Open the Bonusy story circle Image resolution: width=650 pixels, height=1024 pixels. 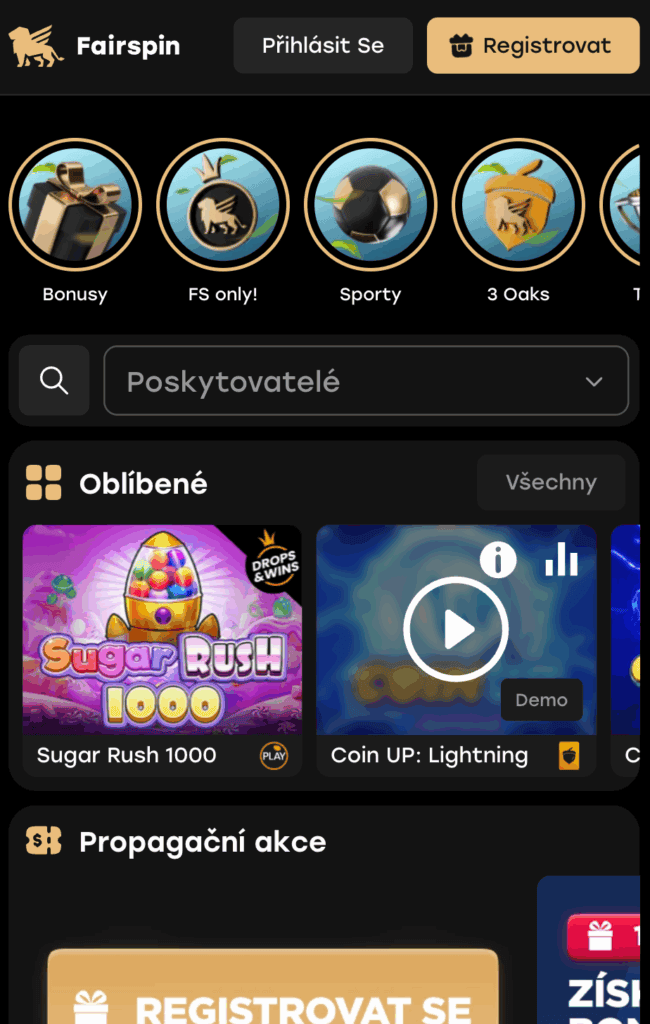[x=75, y=205]
